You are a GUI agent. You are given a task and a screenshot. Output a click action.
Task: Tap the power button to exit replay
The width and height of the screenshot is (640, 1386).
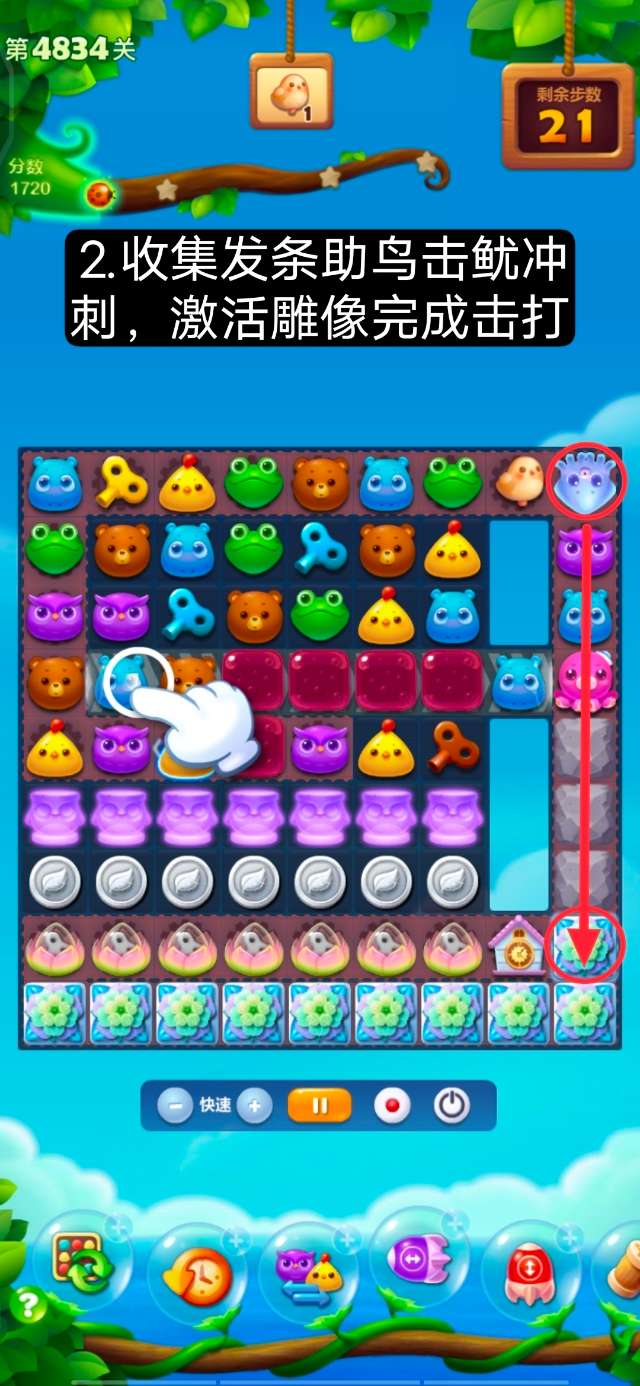point(451,1106)
